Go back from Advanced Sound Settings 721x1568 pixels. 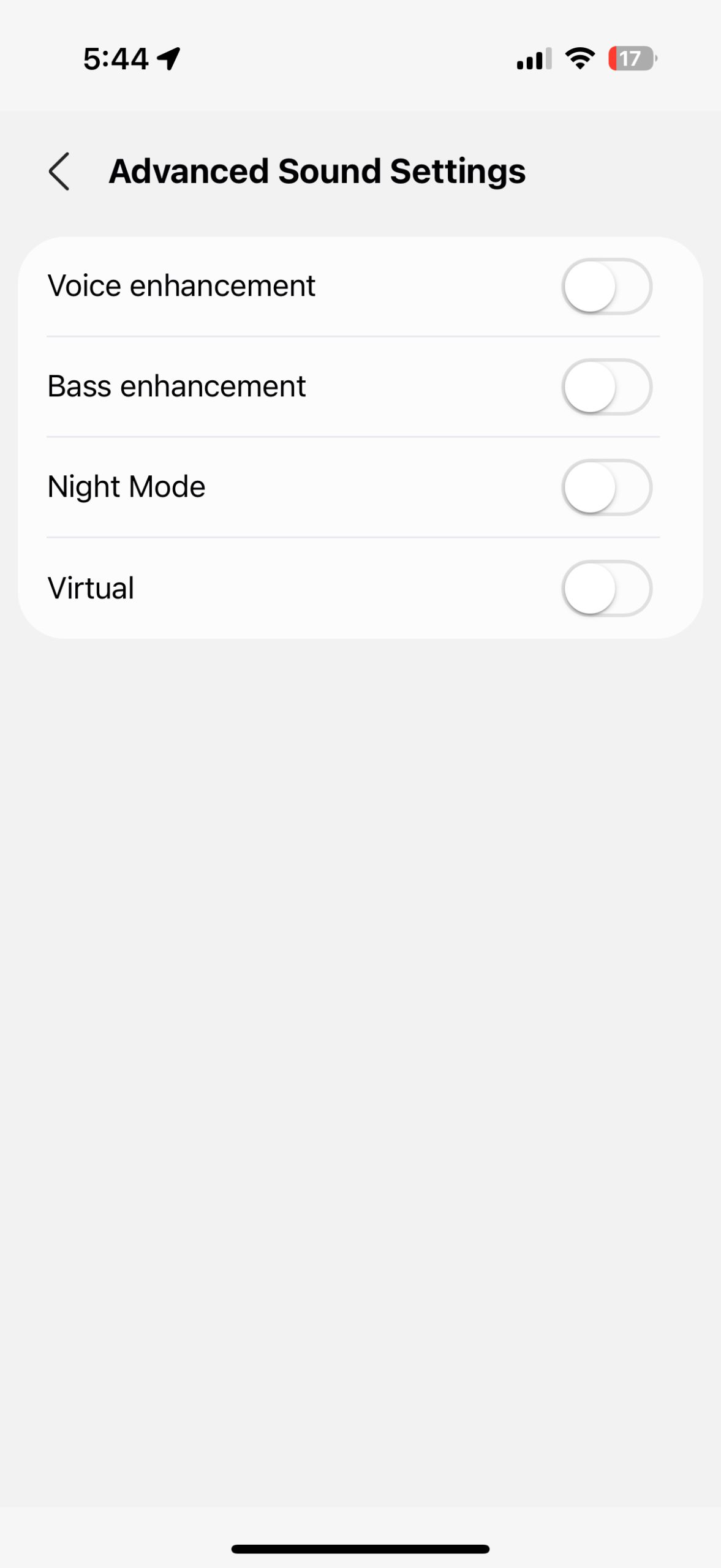[x=59, y=171]
